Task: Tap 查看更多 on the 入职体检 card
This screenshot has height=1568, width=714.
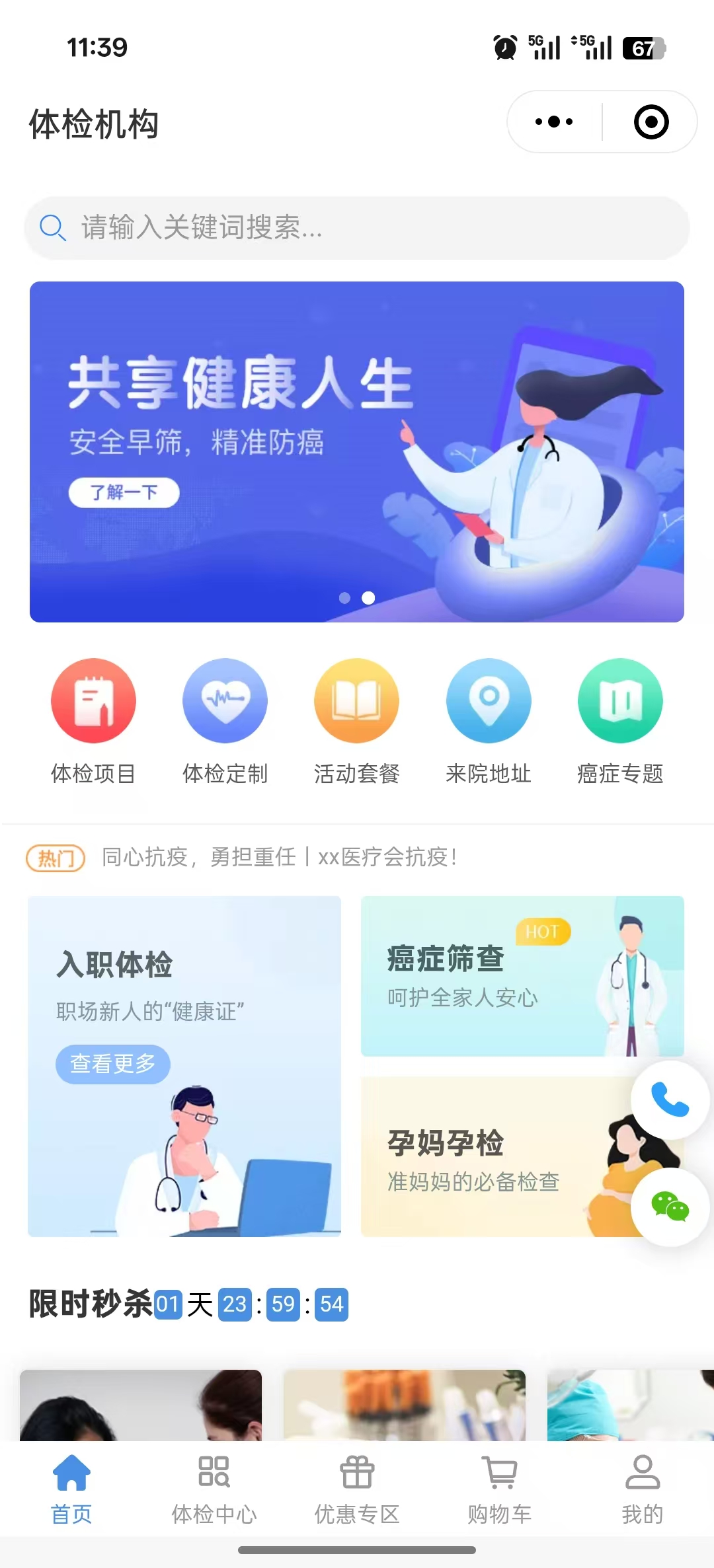Action: (112, 1064)
